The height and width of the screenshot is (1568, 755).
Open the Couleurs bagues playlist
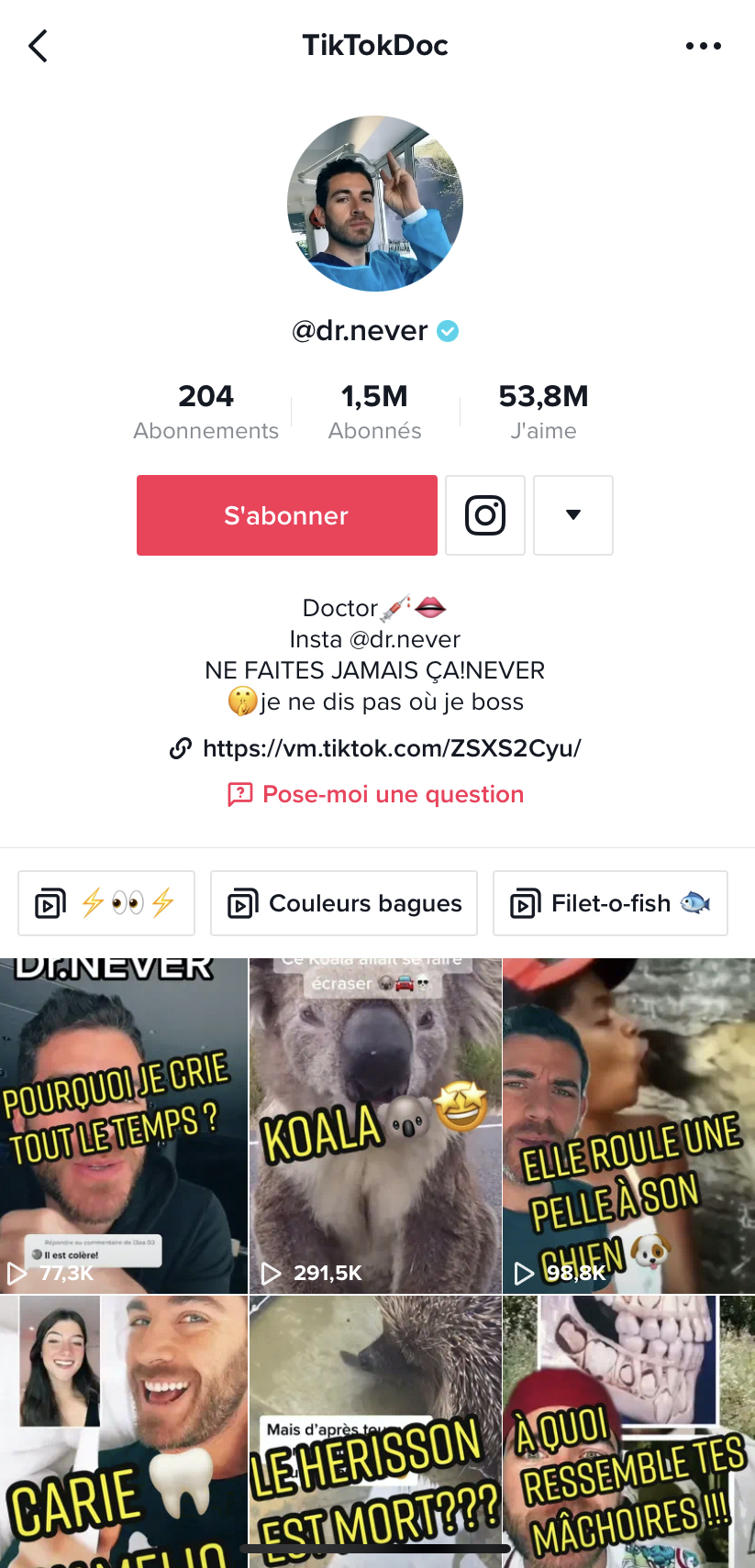coord(344,903)
